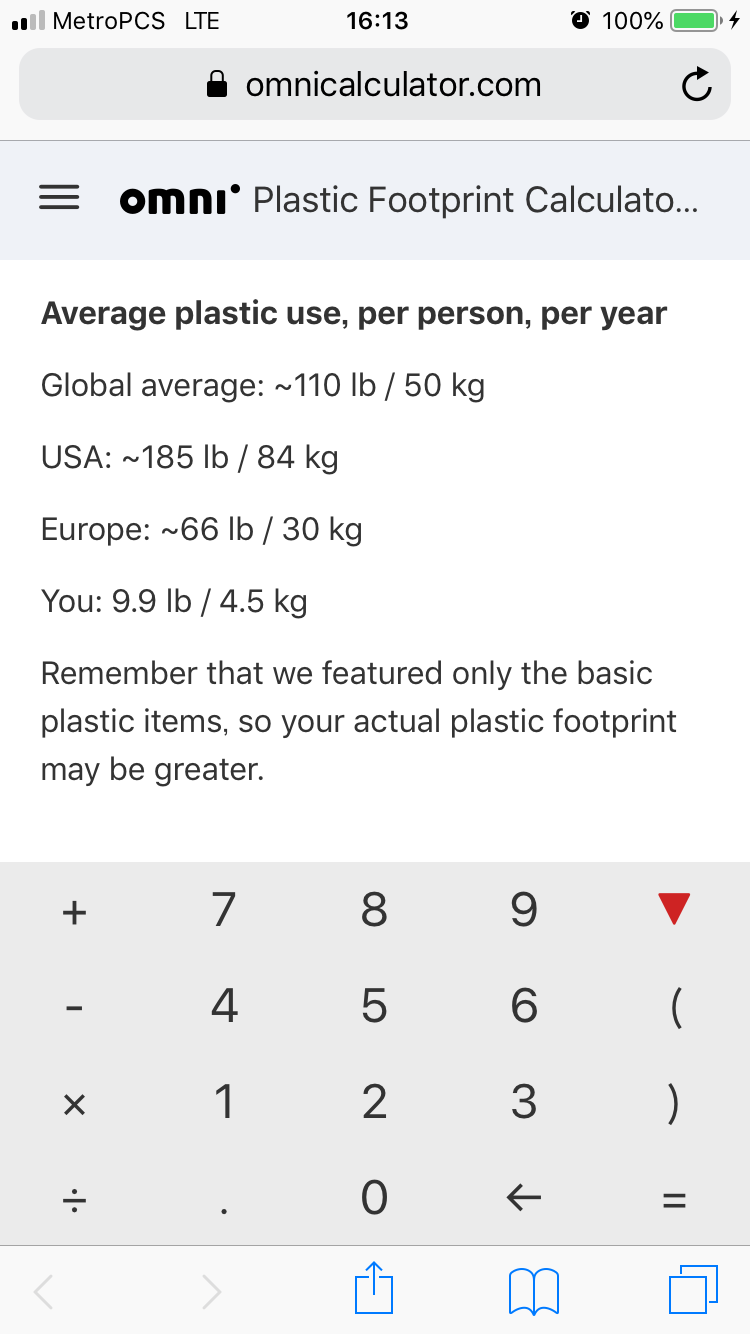The height and width of the screenshot is (1334, 750).
Task: Tap the omnicalculator.com address bar
Action: 375,85
